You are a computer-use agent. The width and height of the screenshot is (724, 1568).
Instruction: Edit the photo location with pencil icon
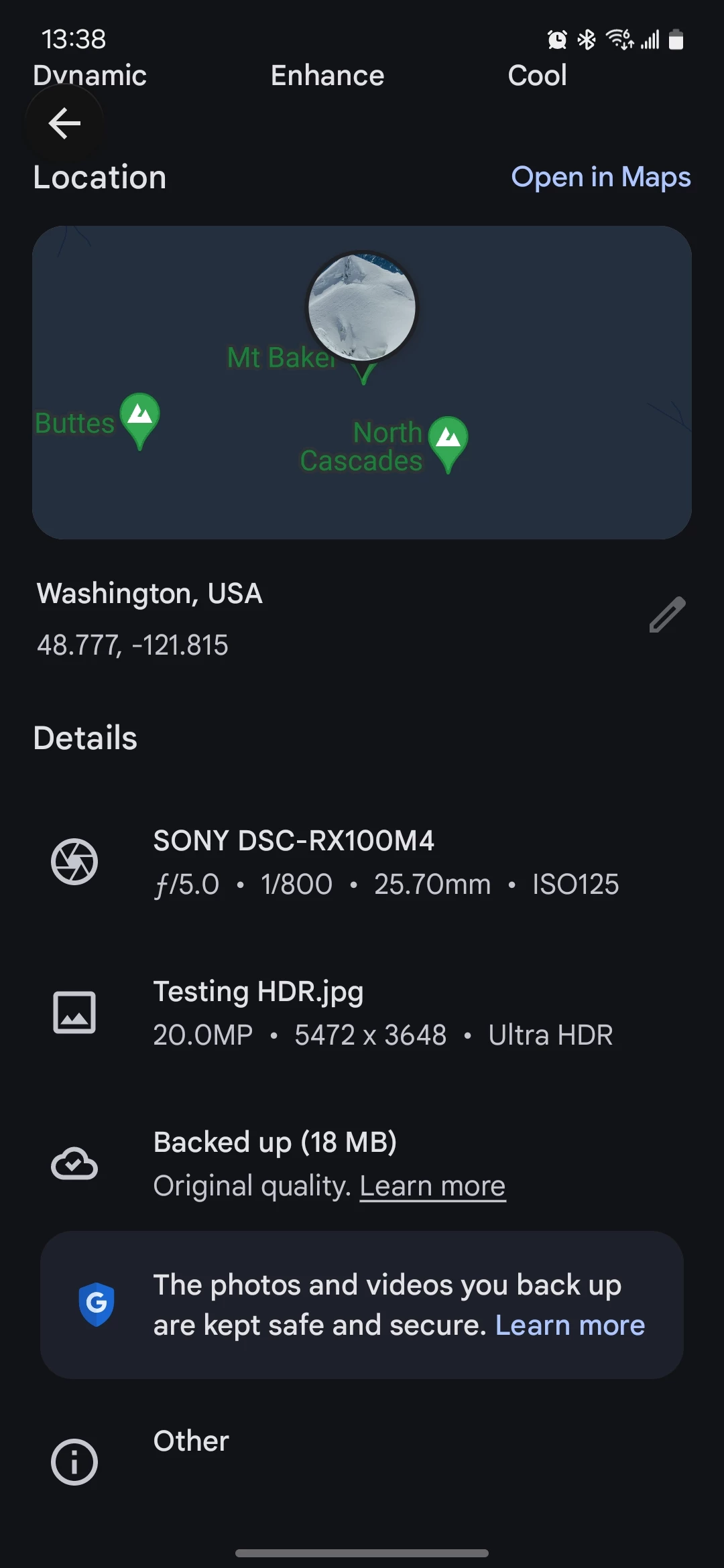point(667,614)
